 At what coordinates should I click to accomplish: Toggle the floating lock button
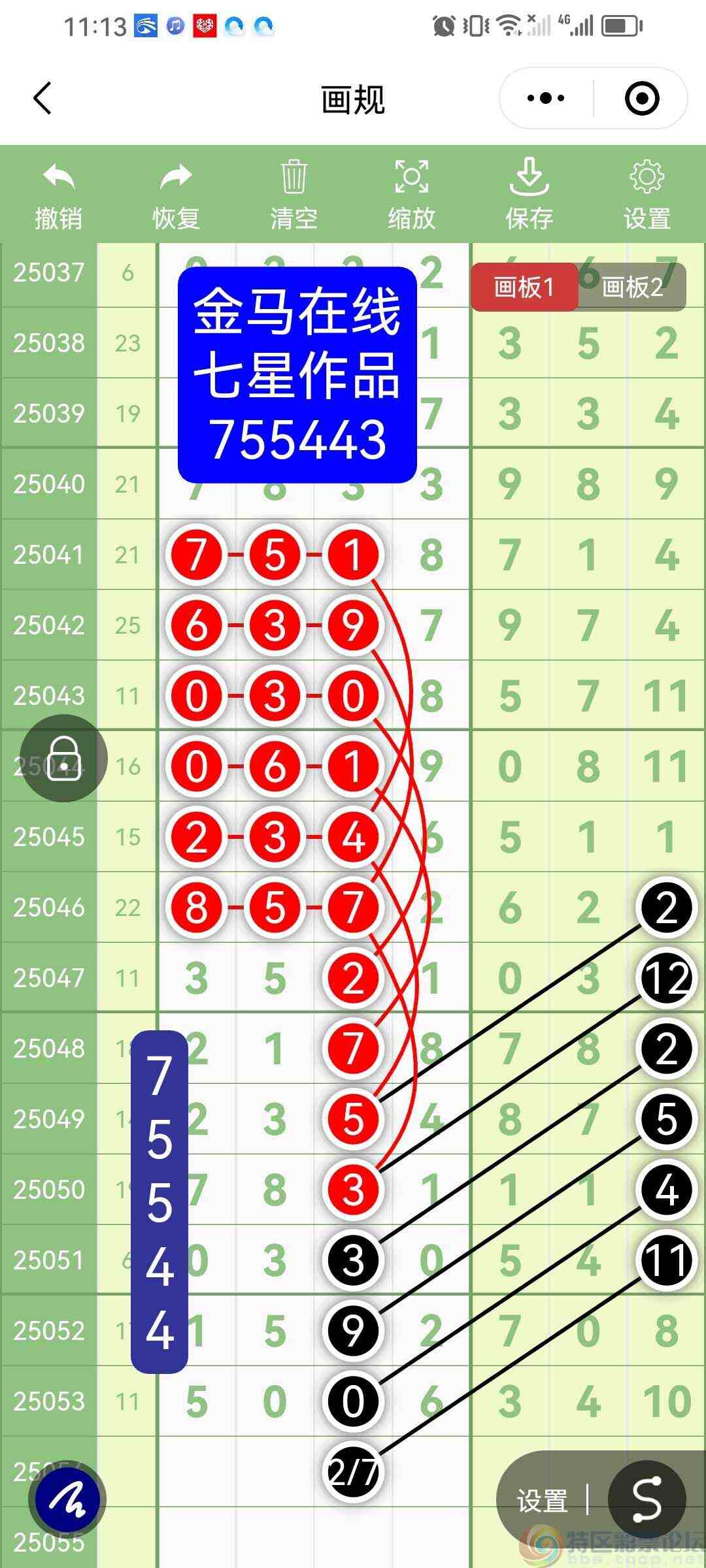point(64,759)
